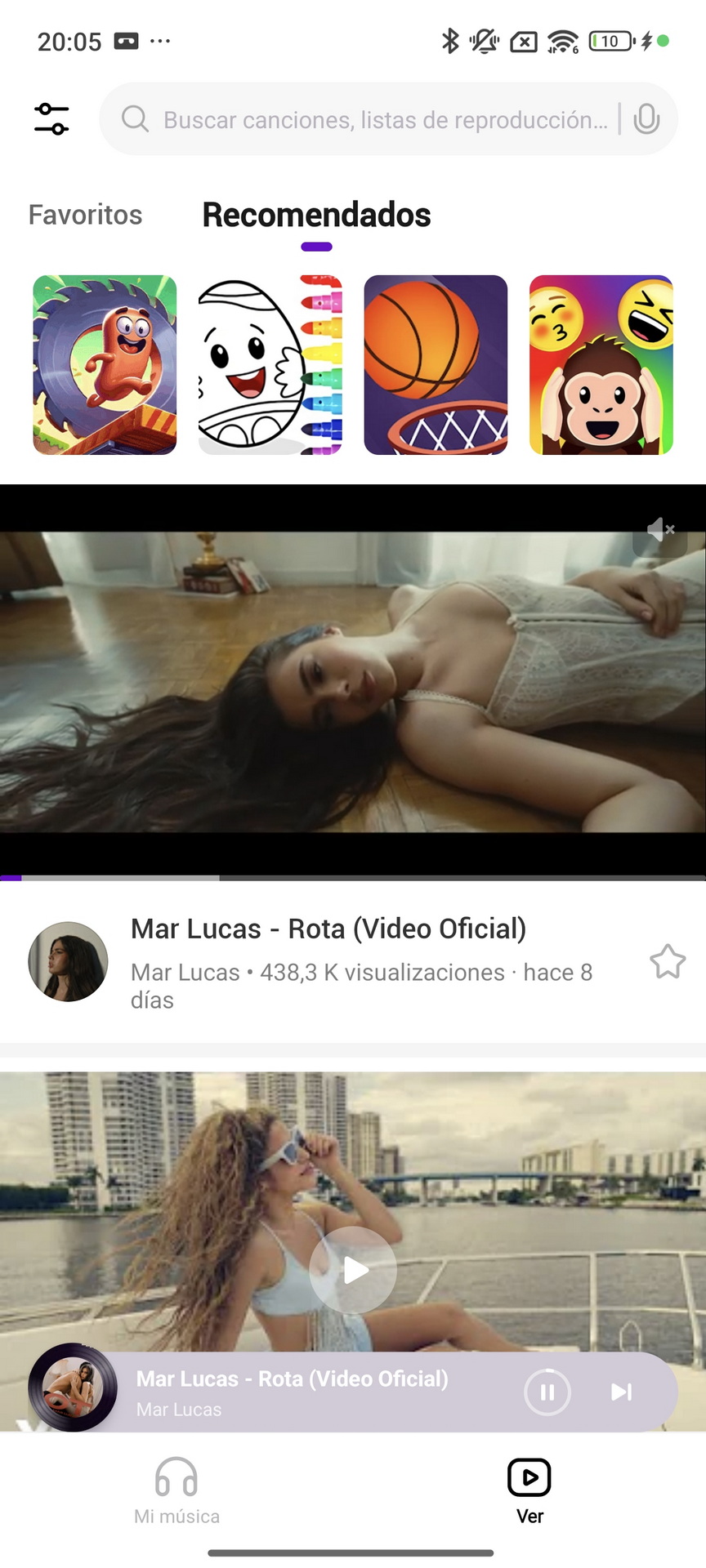Switch to the Favoritos tab
706x1568 pixels.
pyautogui.click(x=85, y=215)
